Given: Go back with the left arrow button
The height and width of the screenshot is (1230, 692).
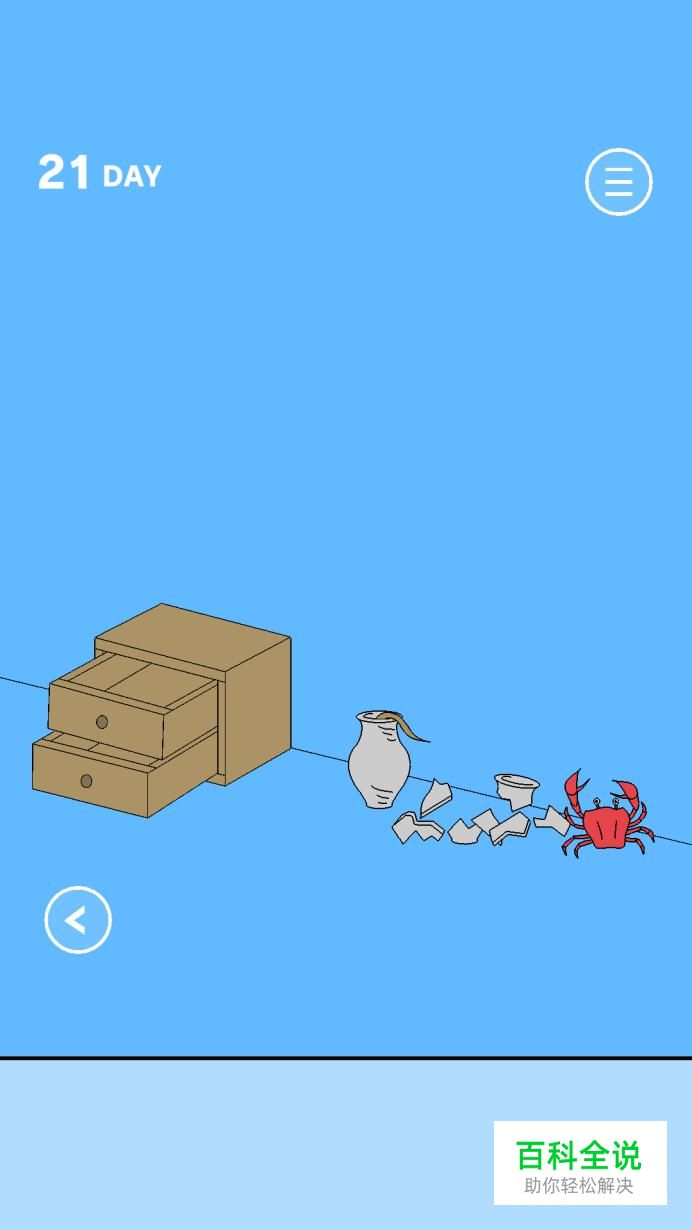Looking at the screenshot, I should [78, 920].
